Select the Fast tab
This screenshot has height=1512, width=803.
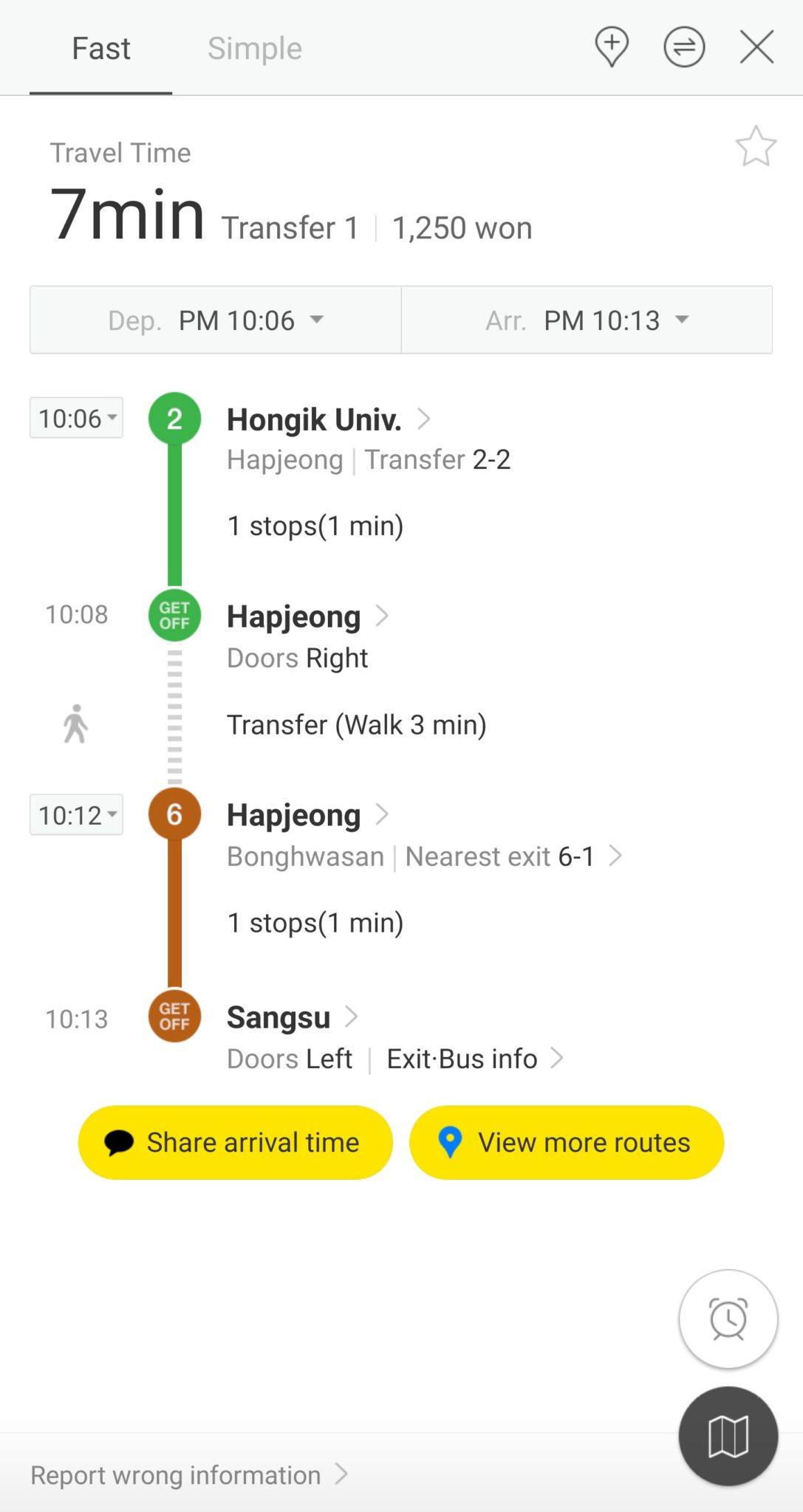(101, 49)
